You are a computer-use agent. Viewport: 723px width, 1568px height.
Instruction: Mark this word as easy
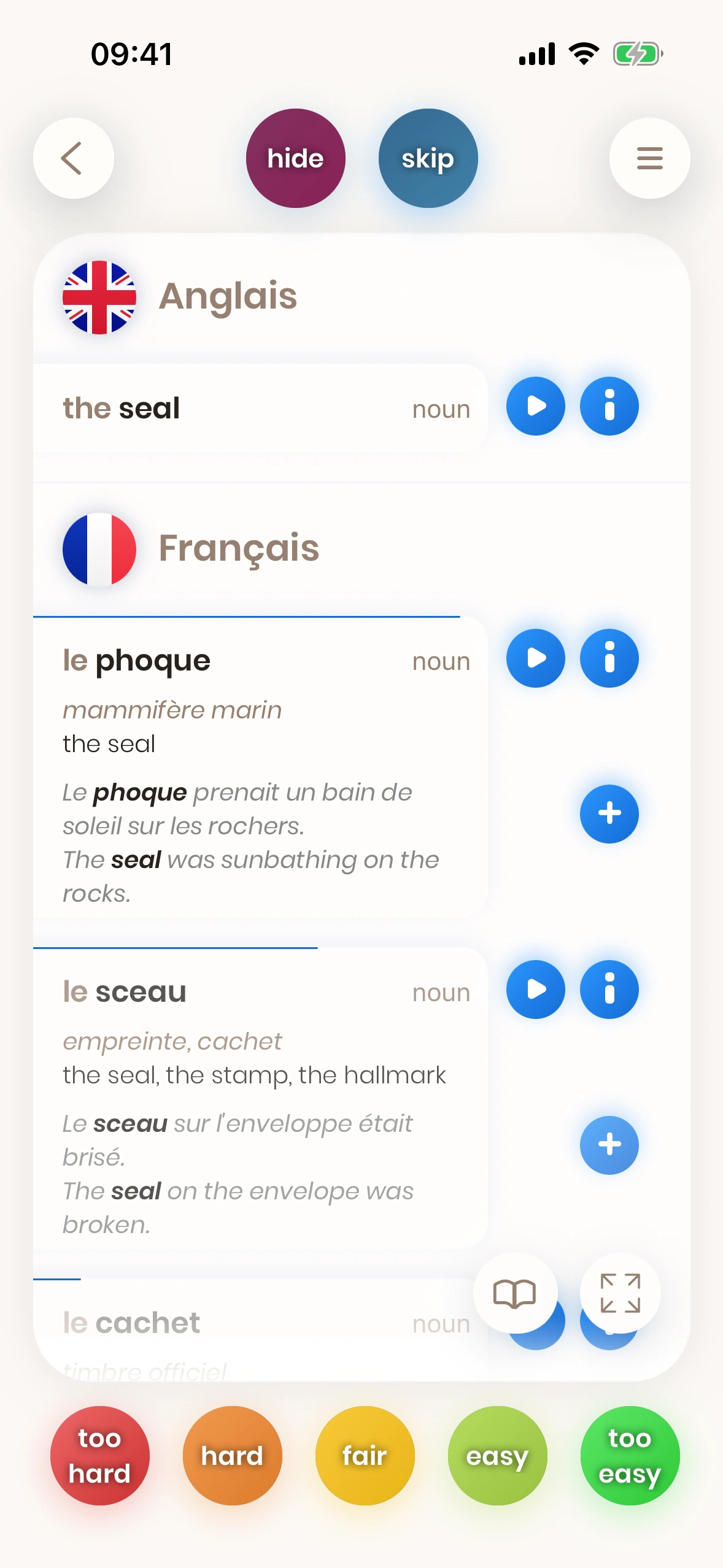point(497,1456)
